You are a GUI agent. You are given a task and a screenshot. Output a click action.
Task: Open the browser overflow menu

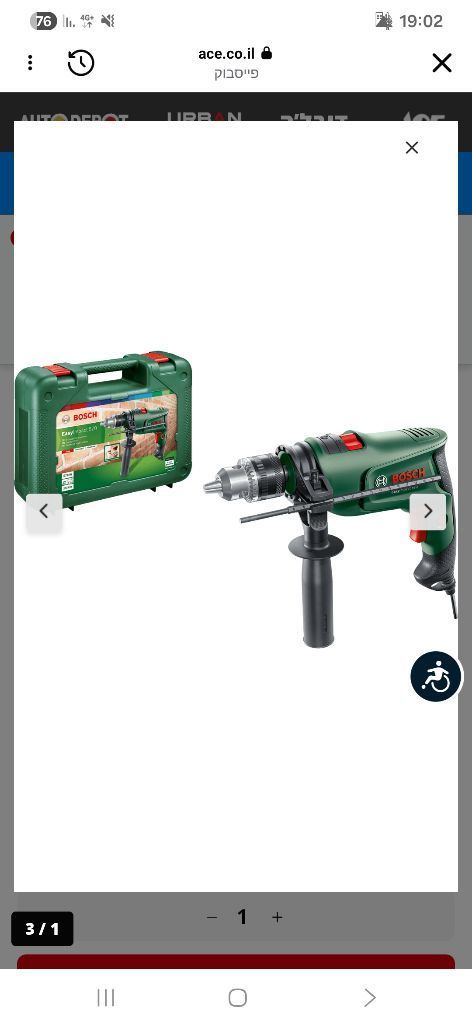pyautogui.click(x=30, y=63)
